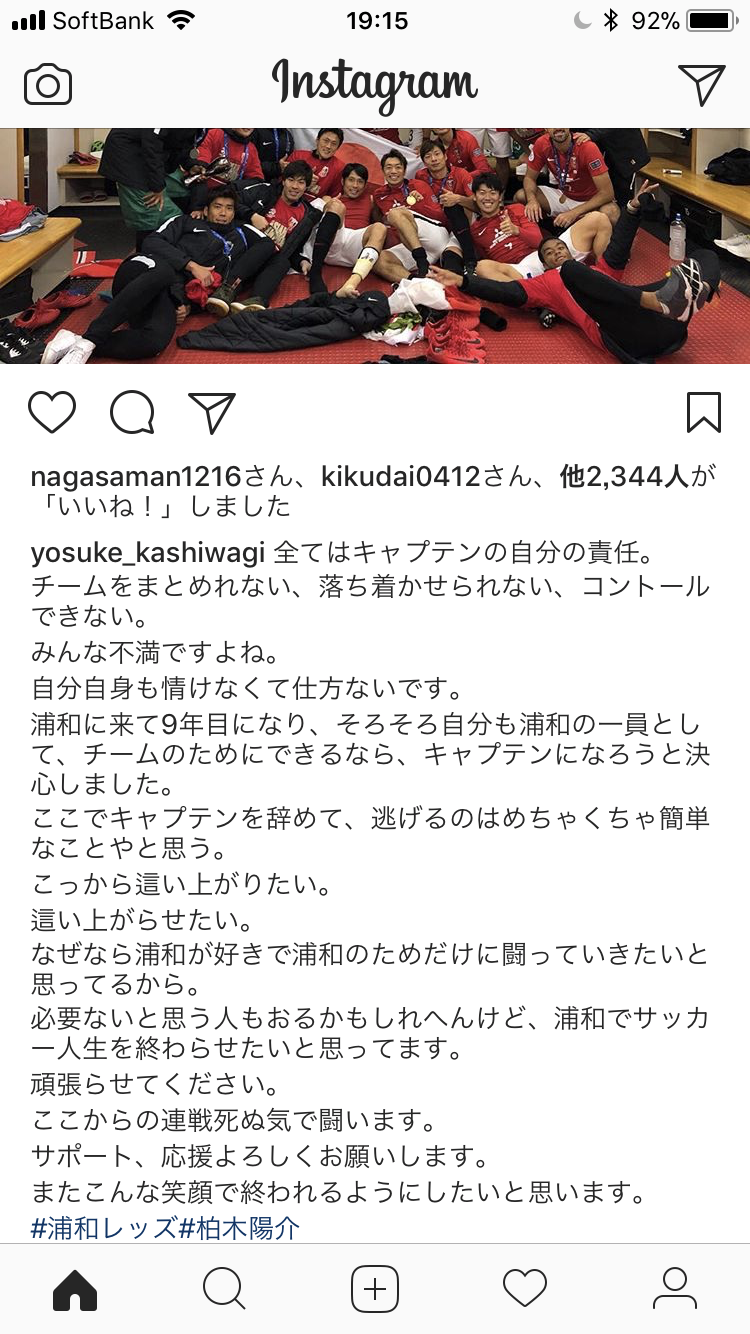Viewport: 750px width, 1334px height.
Task: Open the camera from the top bar
Action: (x=48, y=84)
